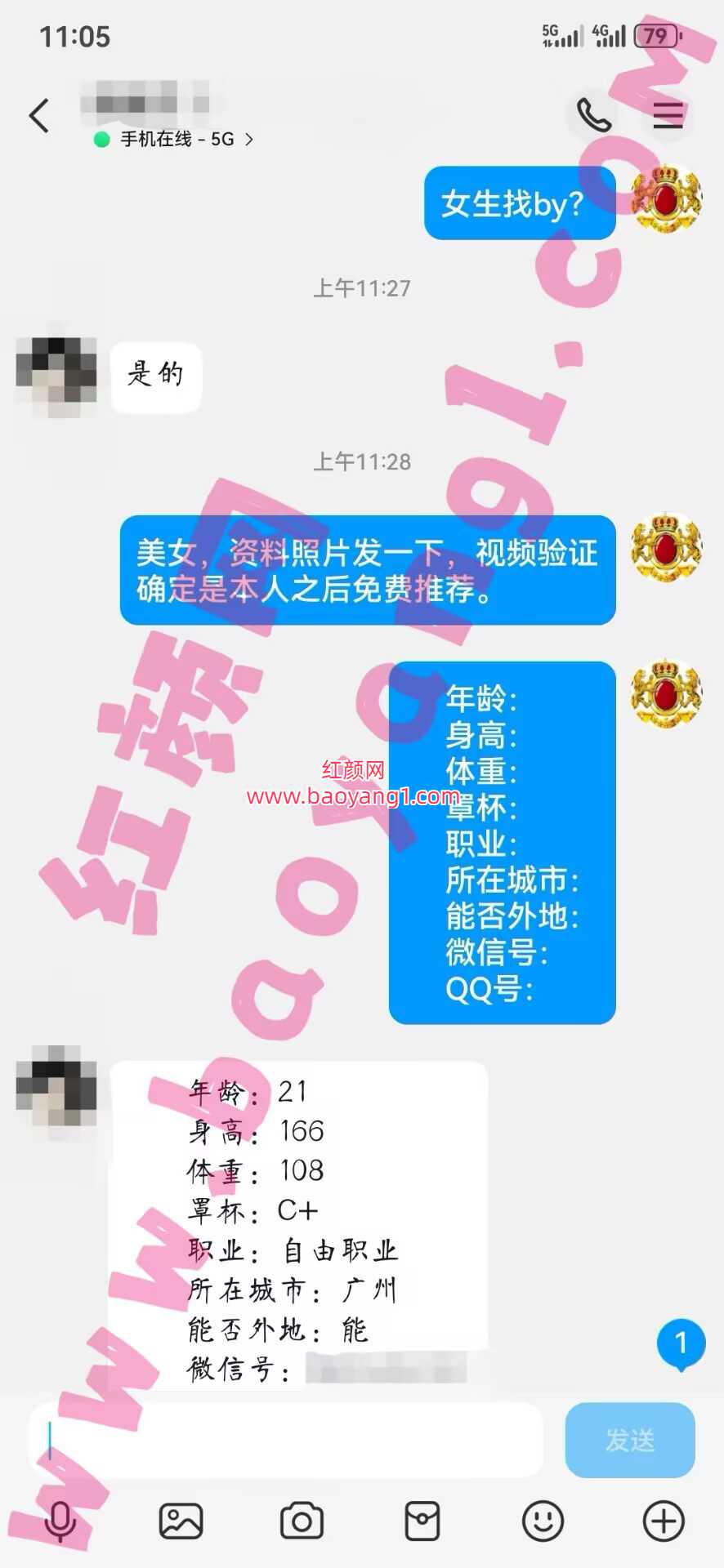Start a voice call with this contact

pos(593,115)
